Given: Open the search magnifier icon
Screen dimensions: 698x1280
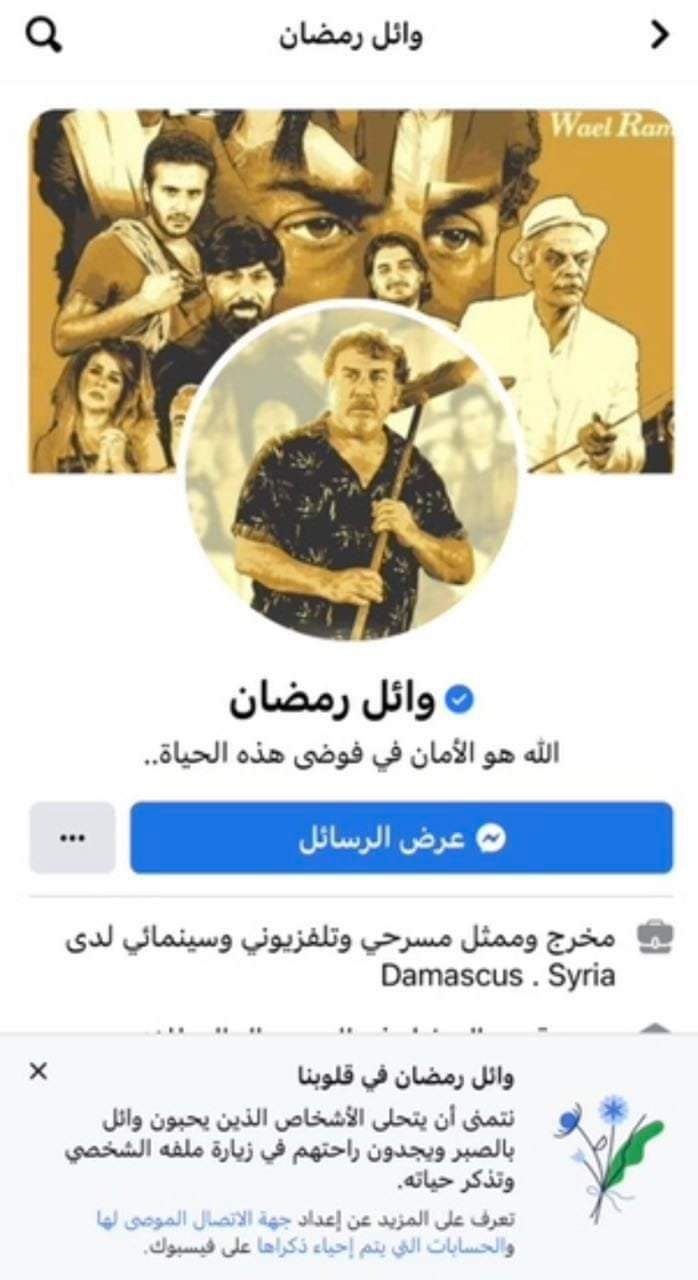Looking at the screenshot, I should tap(44, 36).
